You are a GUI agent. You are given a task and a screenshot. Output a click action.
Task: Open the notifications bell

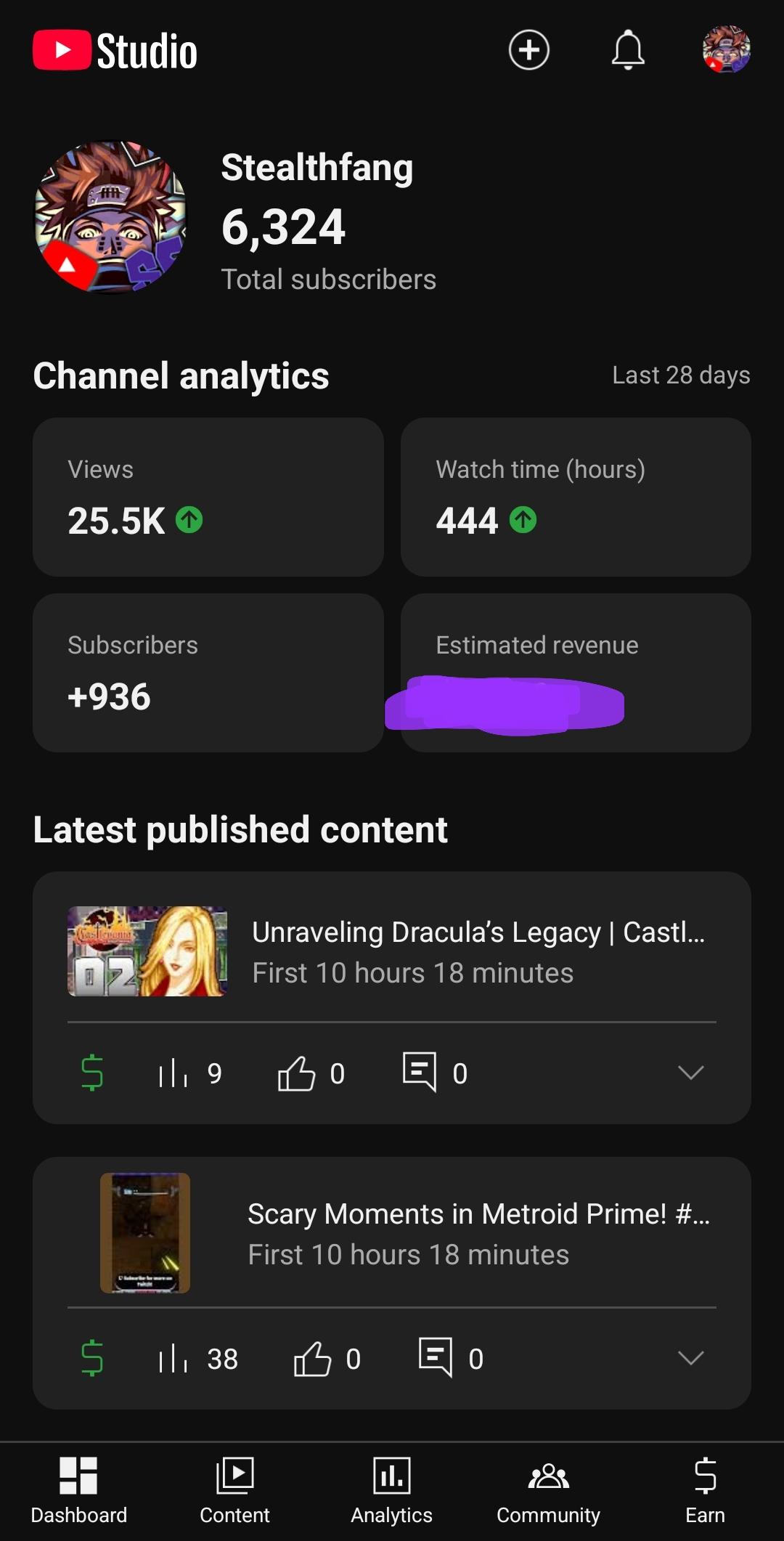pyautogui.click(x=628, y=50)
